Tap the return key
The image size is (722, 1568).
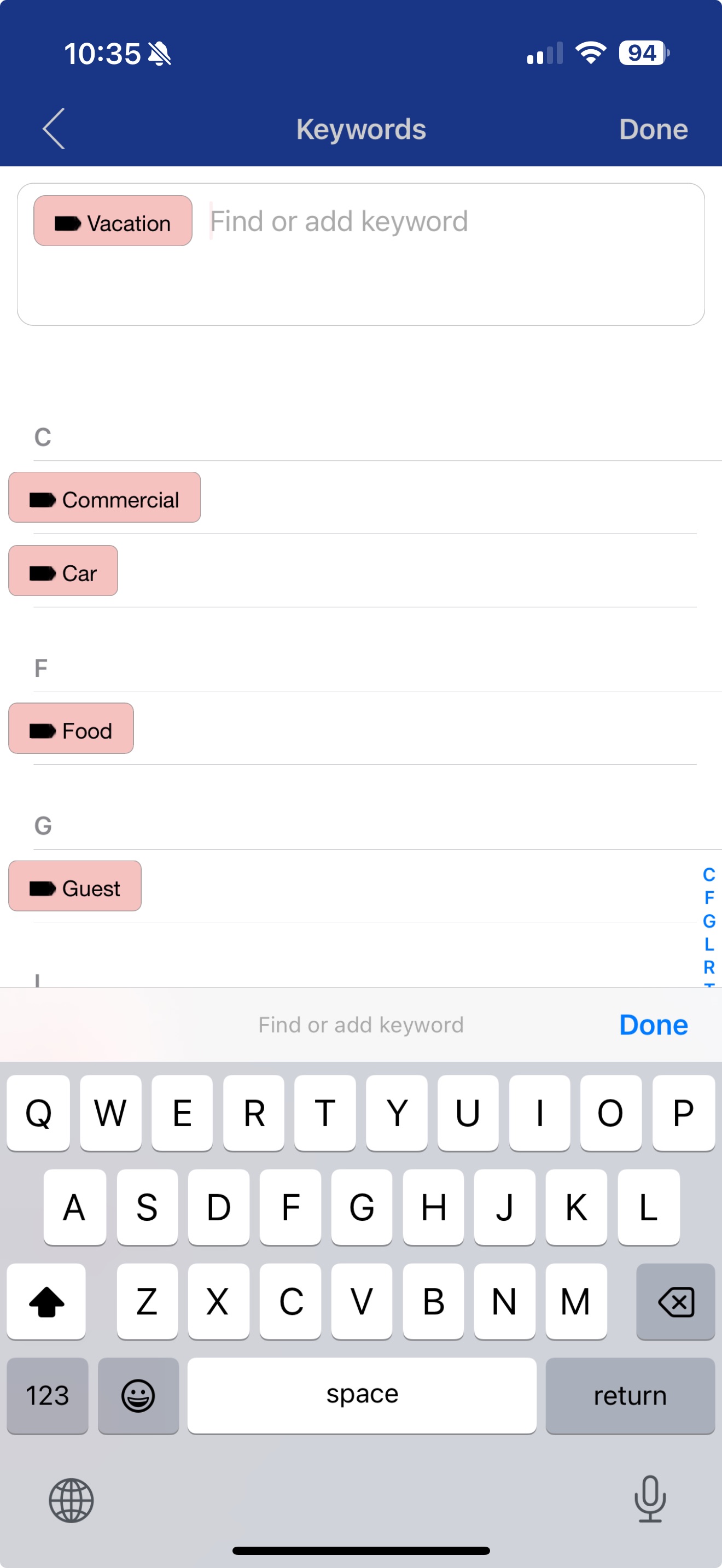click(630, 1395)
